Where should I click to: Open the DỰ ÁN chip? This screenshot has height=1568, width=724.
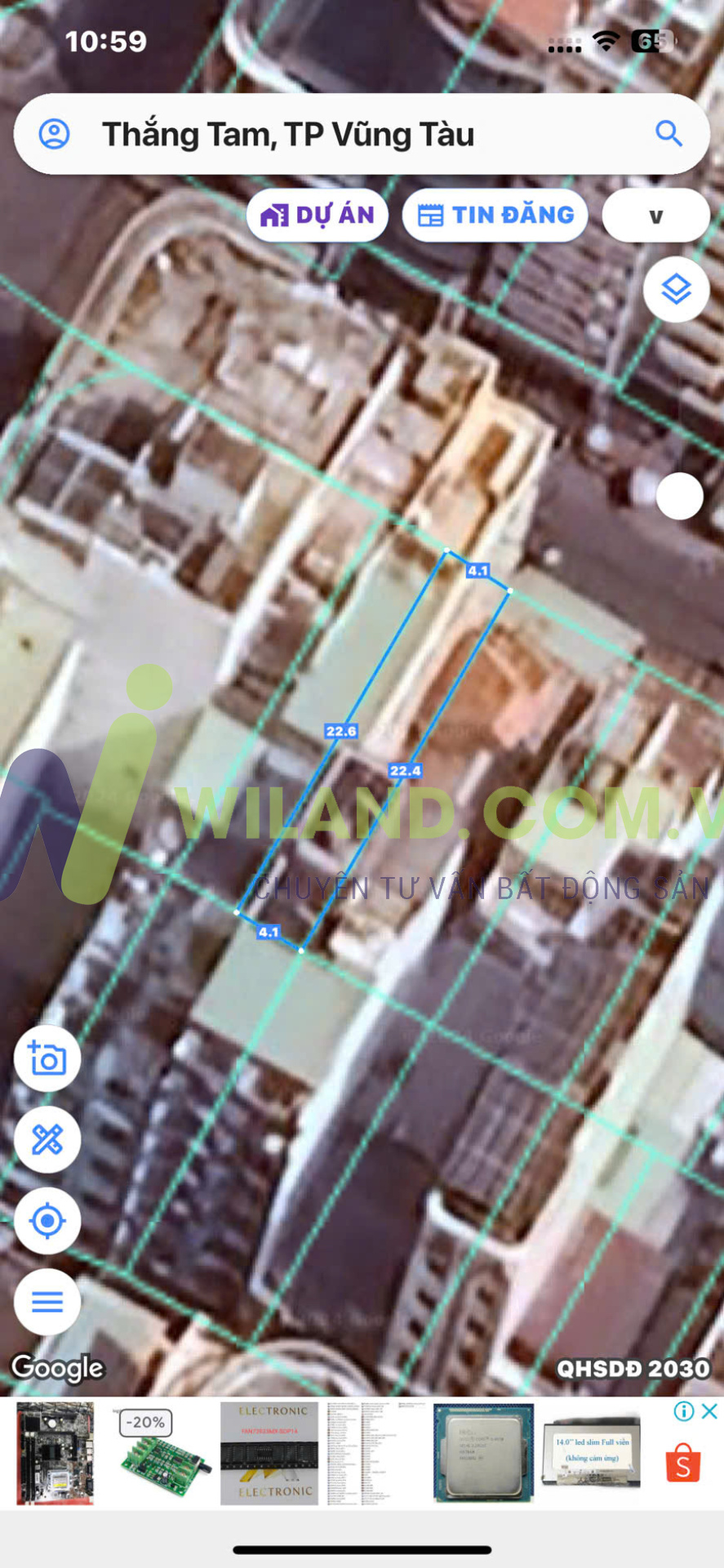click(318, 216)
